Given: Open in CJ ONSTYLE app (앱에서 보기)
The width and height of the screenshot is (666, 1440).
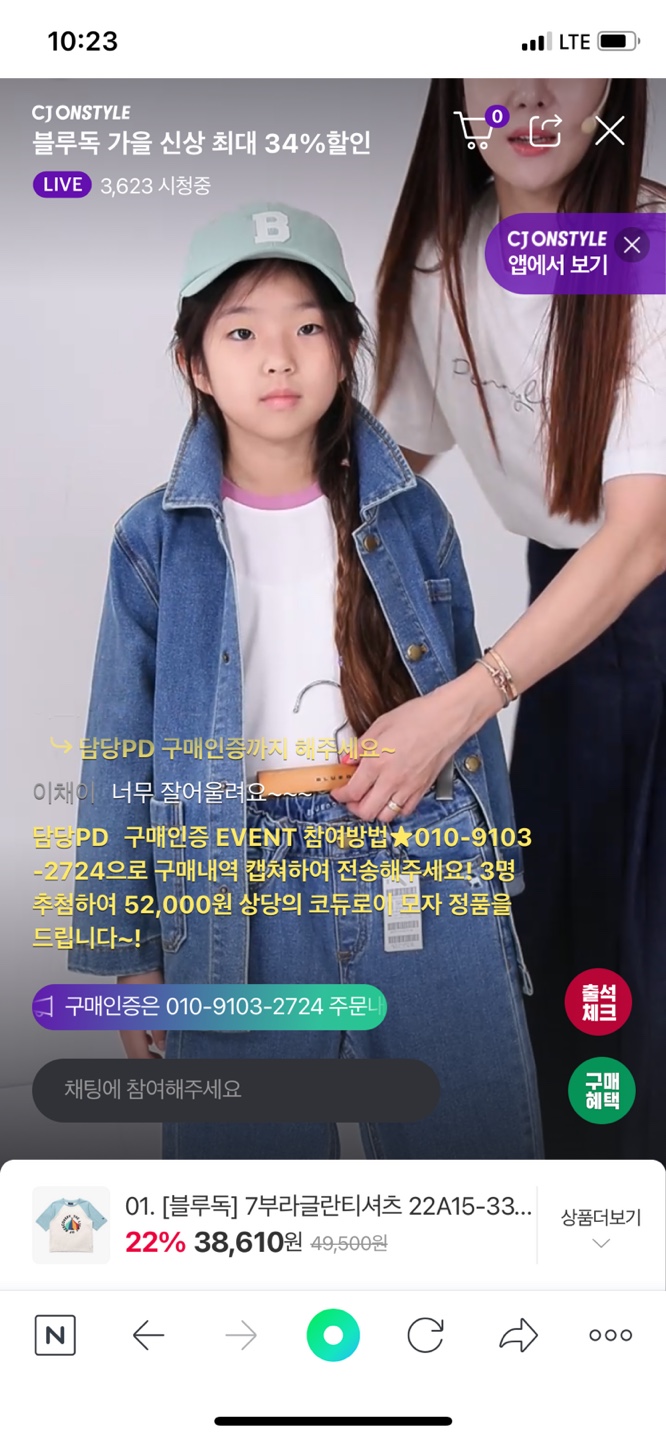Looking at the screenshot, I should 556,252.
